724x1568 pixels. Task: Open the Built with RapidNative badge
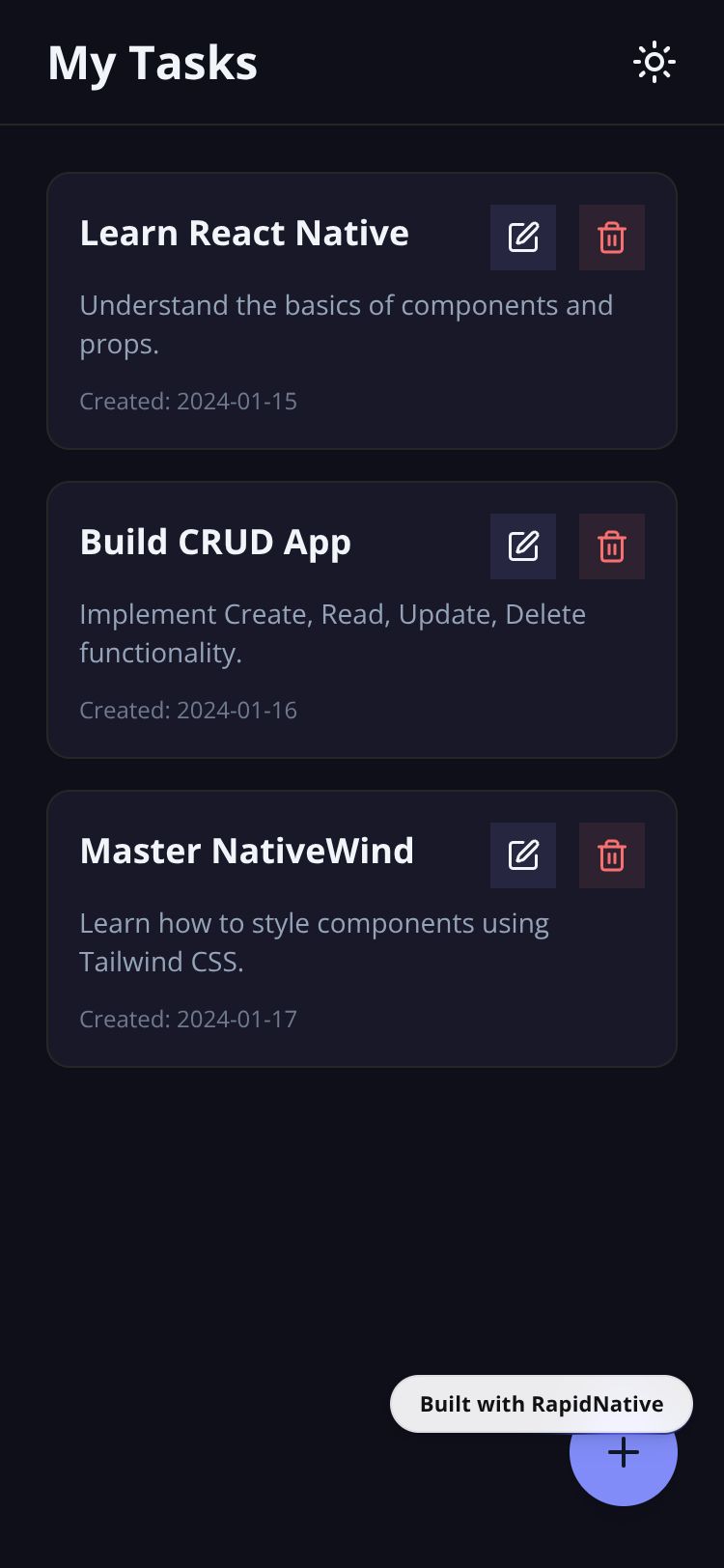[x=541, y=1404]
